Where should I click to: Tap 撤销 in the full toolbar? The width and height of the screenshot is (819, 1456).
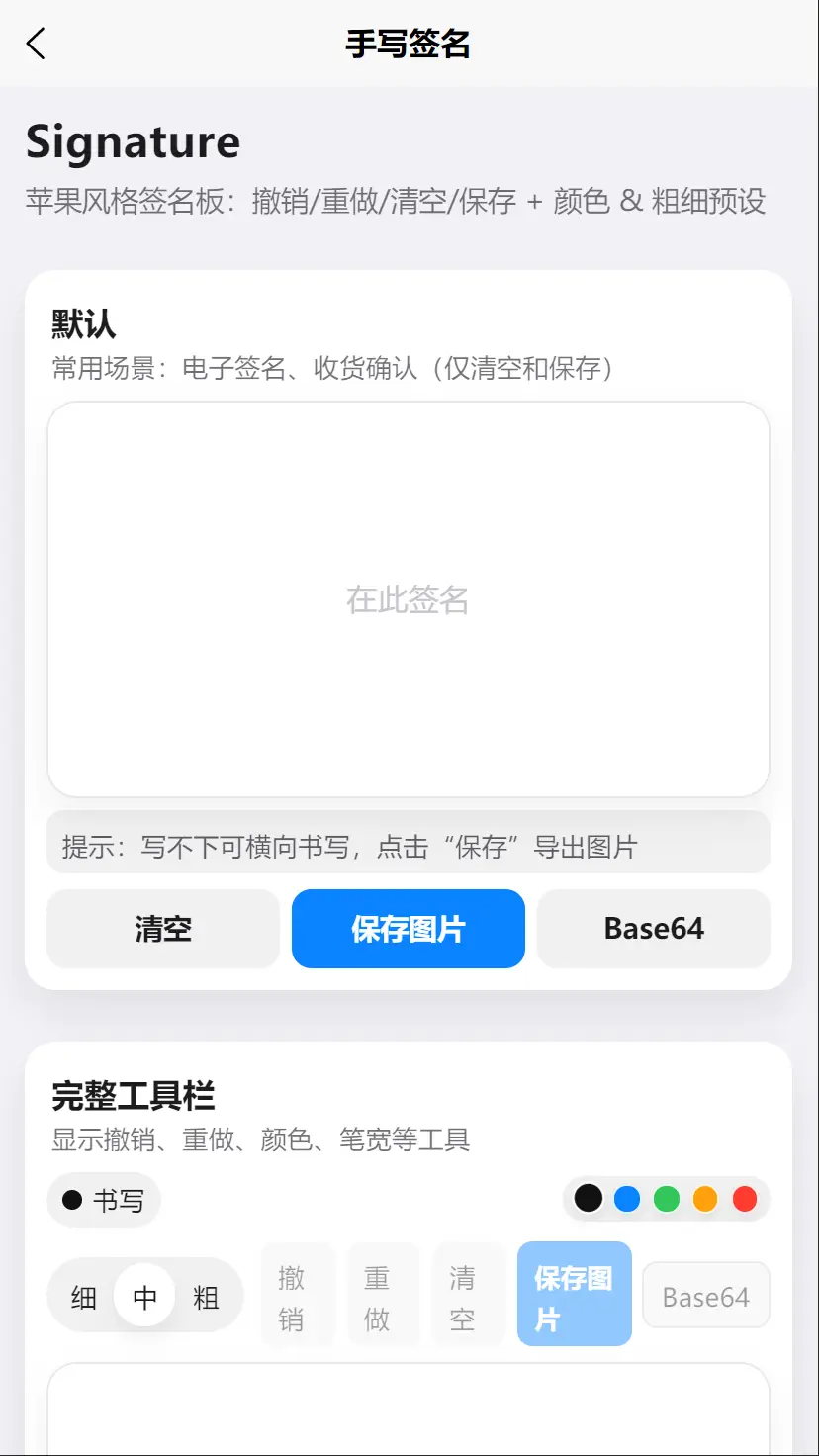pos(292,1298)
